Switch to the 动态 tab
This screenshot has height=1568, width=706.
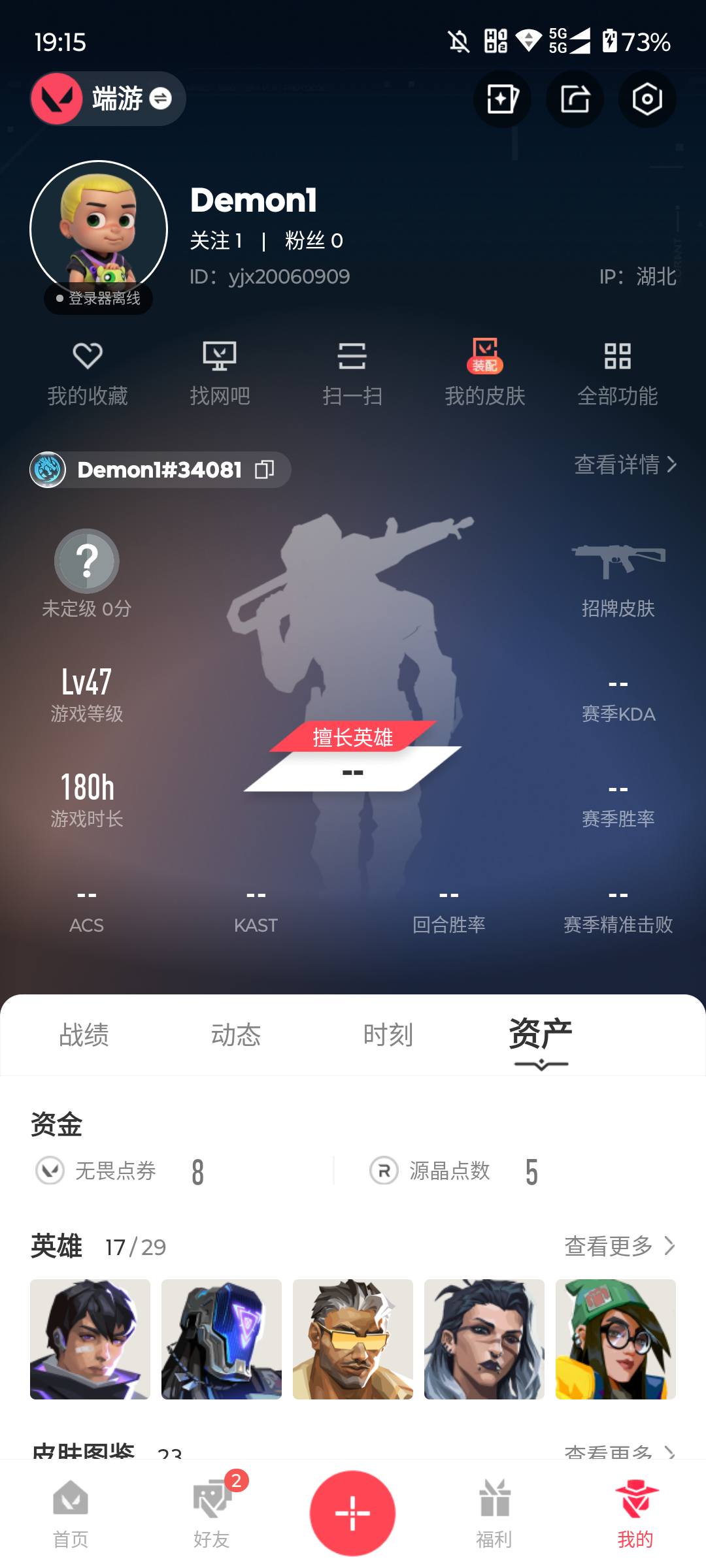pos(237,1034)
